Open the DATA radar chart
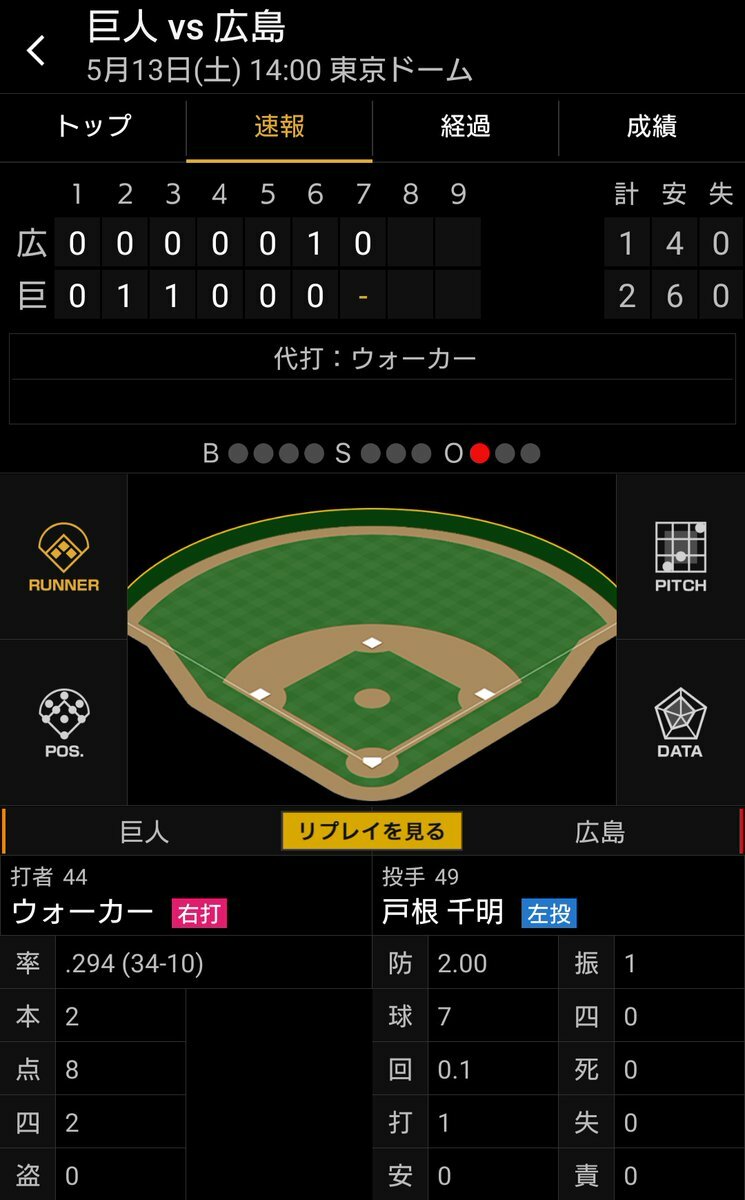Screen dimensions: 745x1200 [680, 722]
